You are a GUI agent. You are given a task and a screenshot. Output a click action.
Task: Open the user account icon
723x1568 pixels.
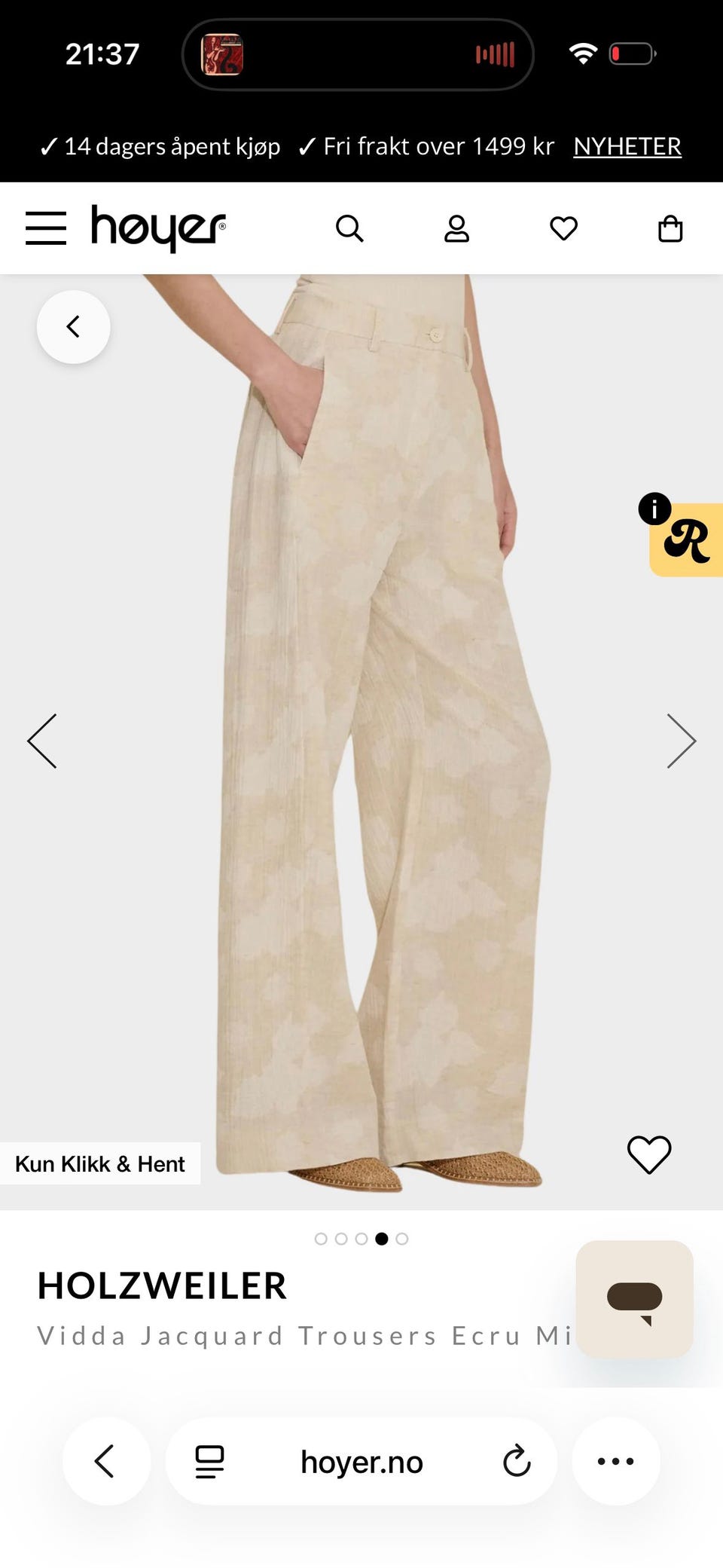pyautogui.click(x=456, y=228)
